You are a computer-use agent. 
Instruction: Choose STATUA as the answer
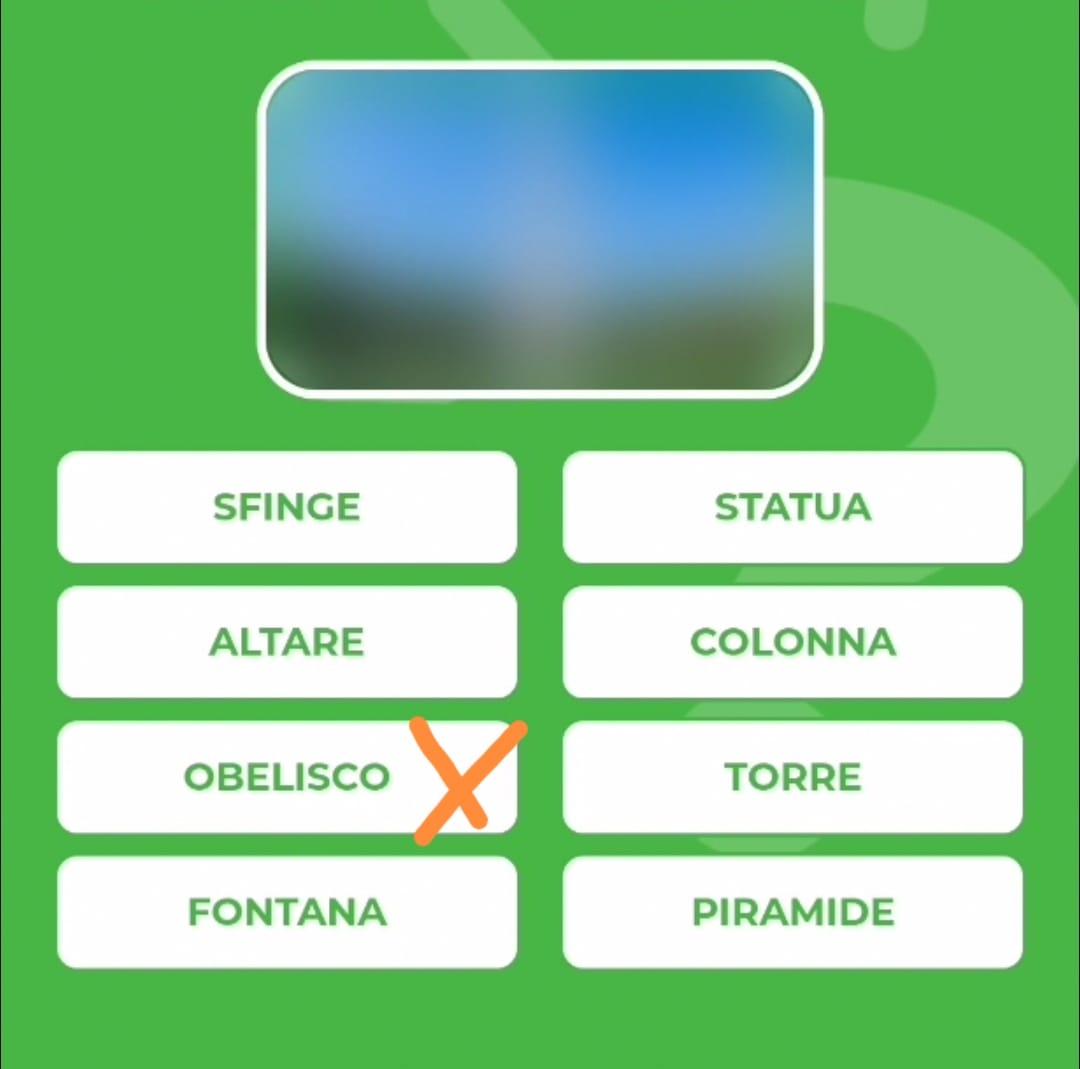tap(792, 507)
